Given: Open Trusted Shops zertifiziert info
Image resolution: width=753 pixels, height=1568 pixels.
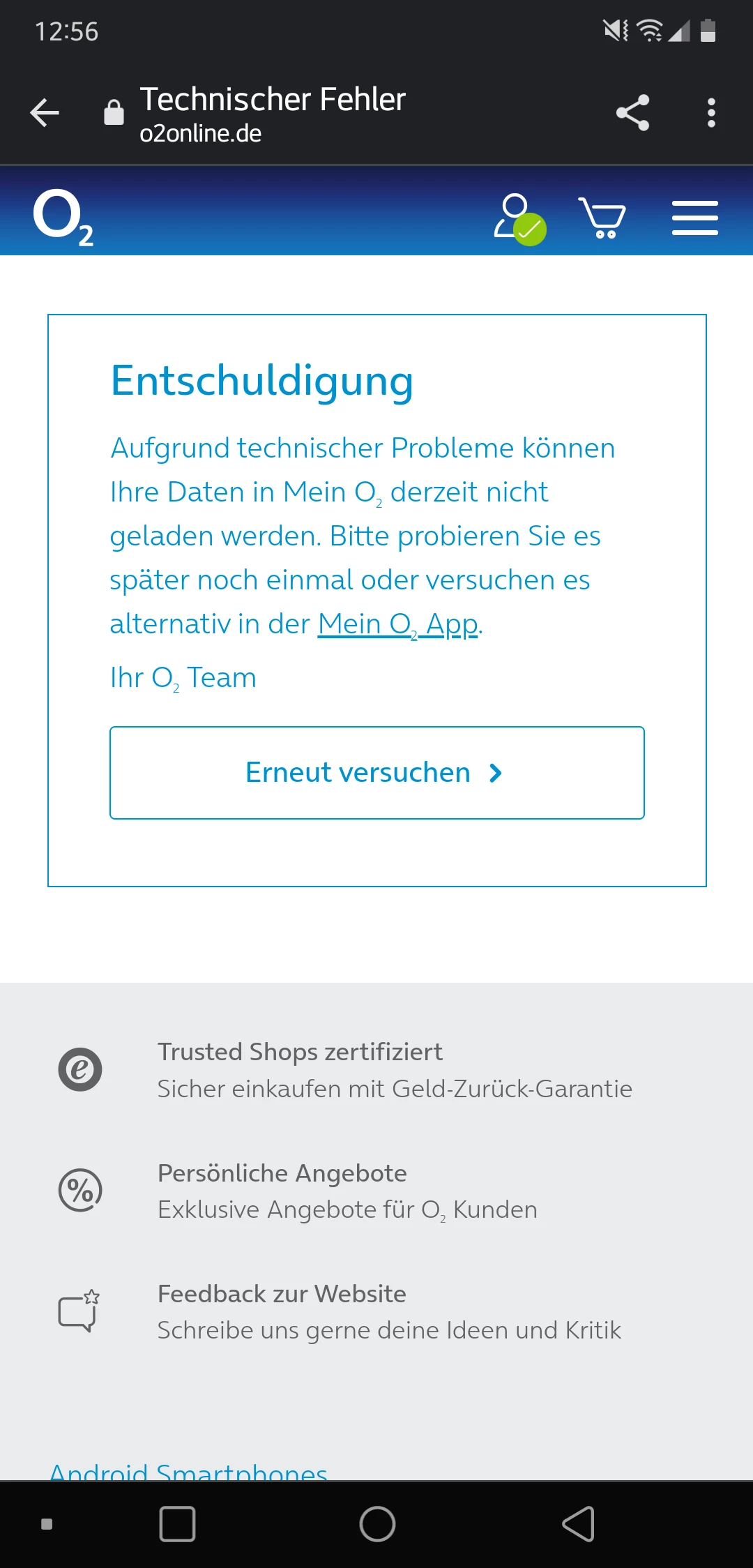Looking at the screenshot, I should (300, 1052).
